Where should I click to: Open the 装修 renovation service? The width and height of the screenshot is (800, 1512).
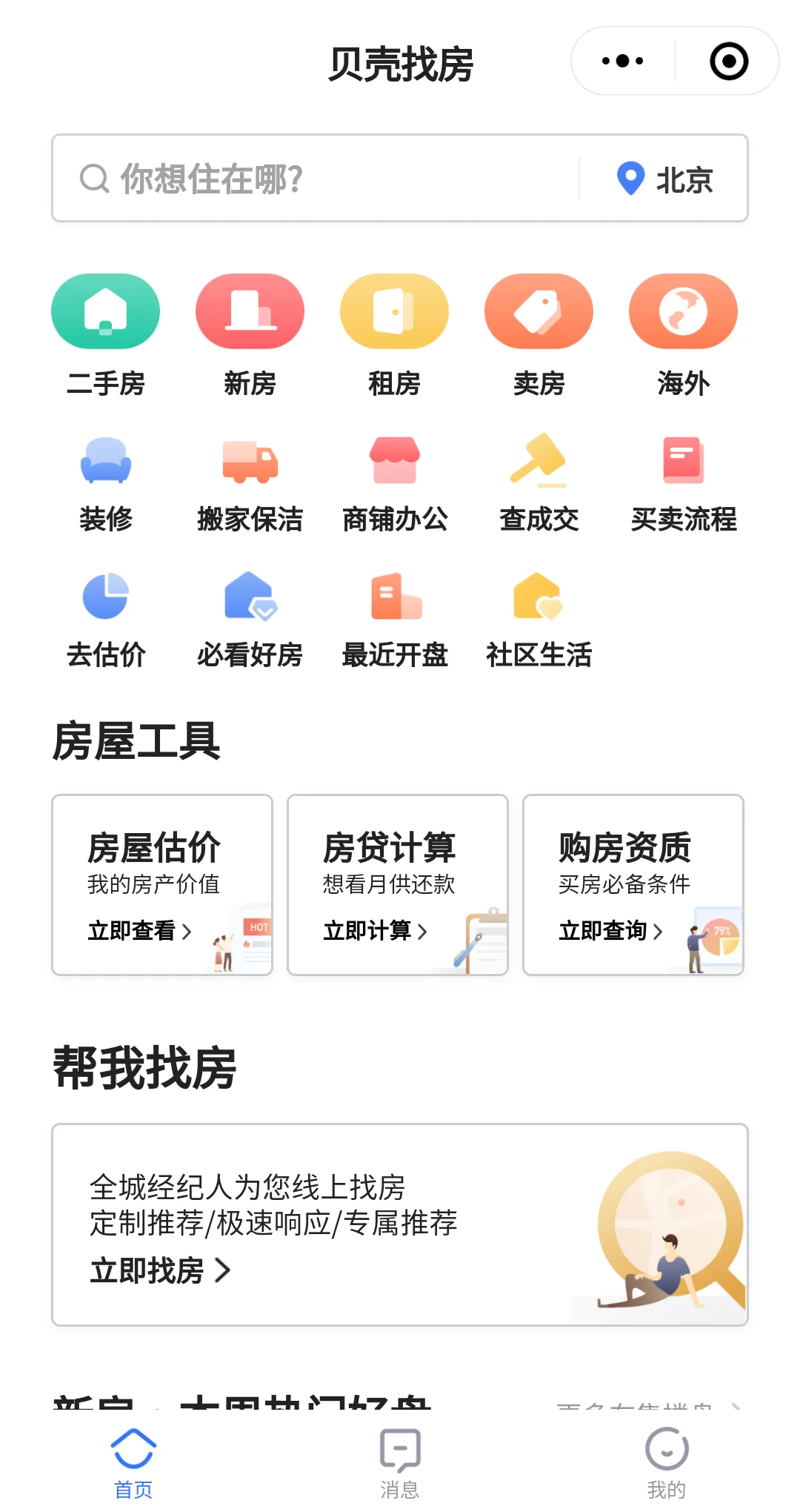pyautogui.click(x=105, y=482)
